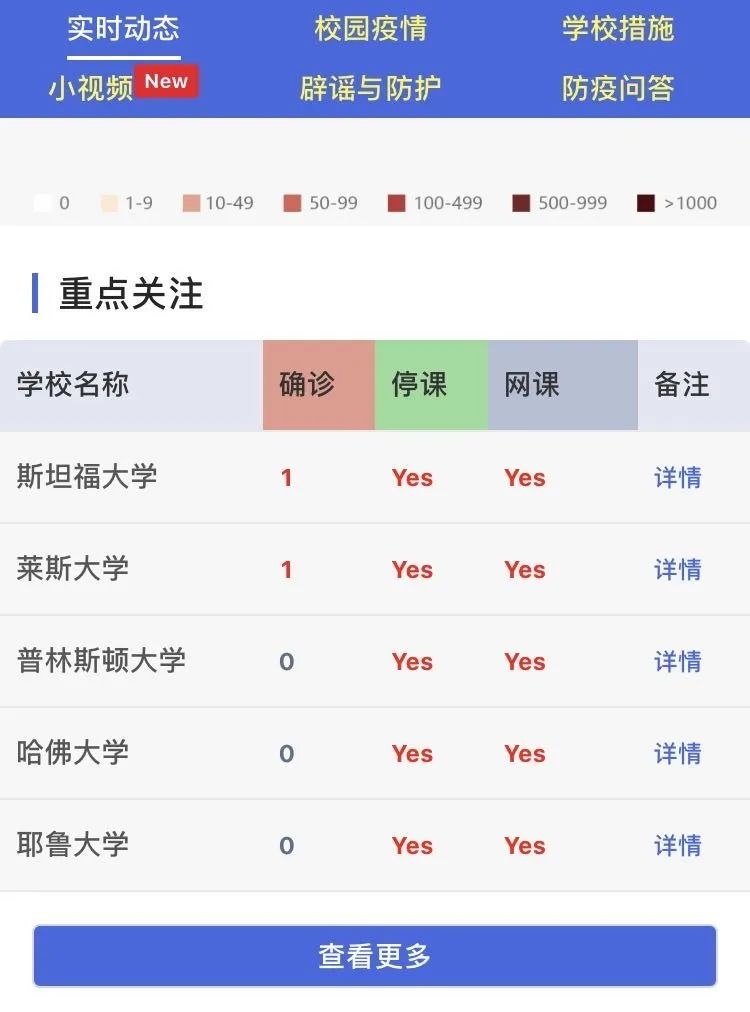The width and height of the screenshot is (750, 1012).
Task: Go to the 辟谣与防护 tab
Action: click(370, 88)
